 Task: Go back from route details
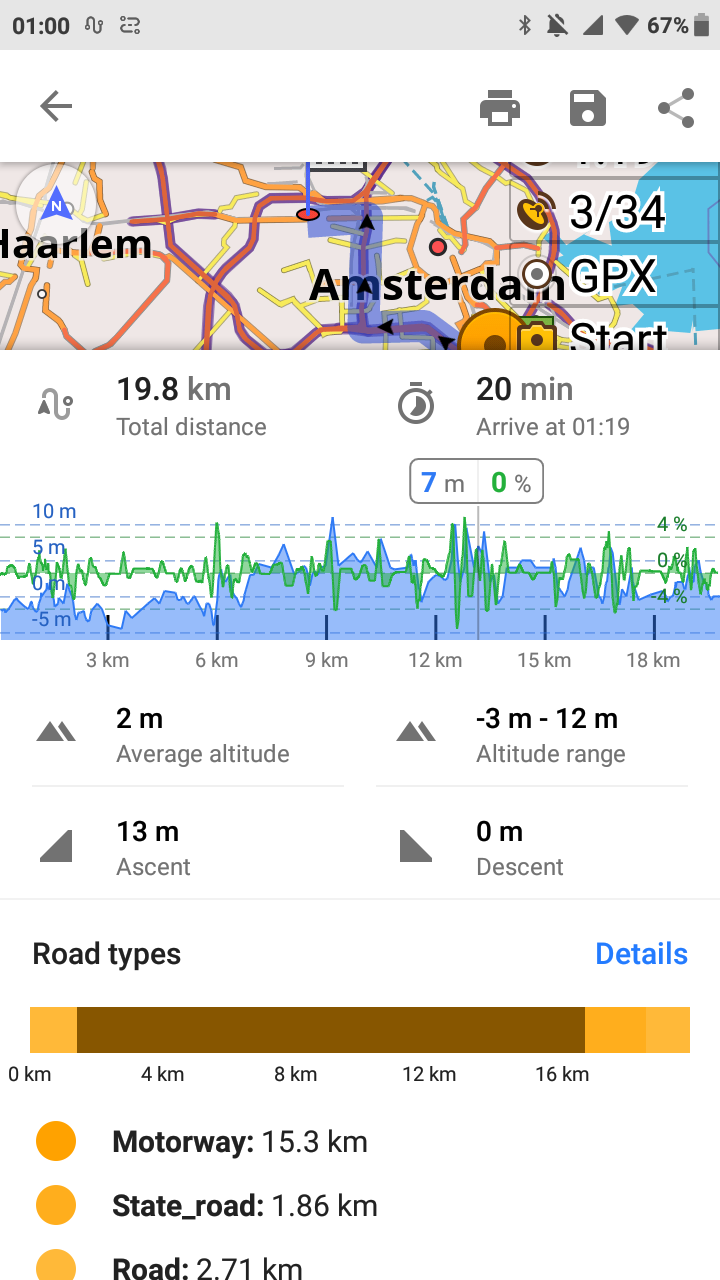[x=56, y=106]
